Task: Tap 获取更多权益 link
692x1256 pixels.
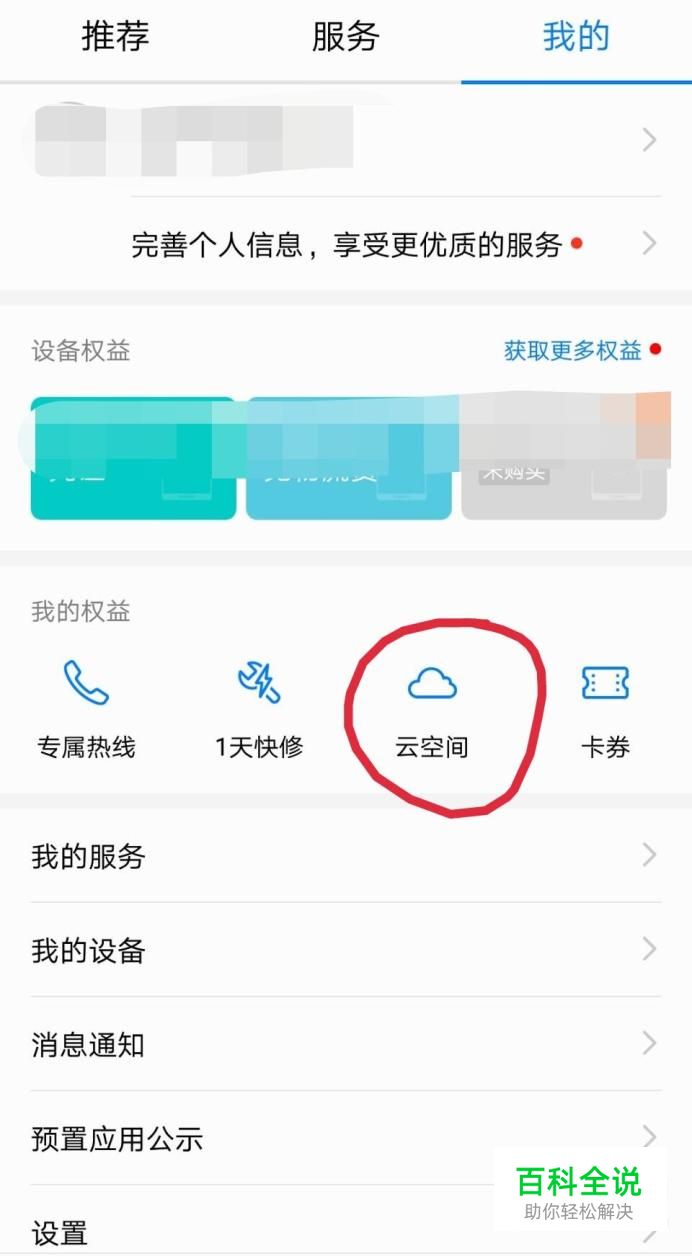Action: (572, 351)
